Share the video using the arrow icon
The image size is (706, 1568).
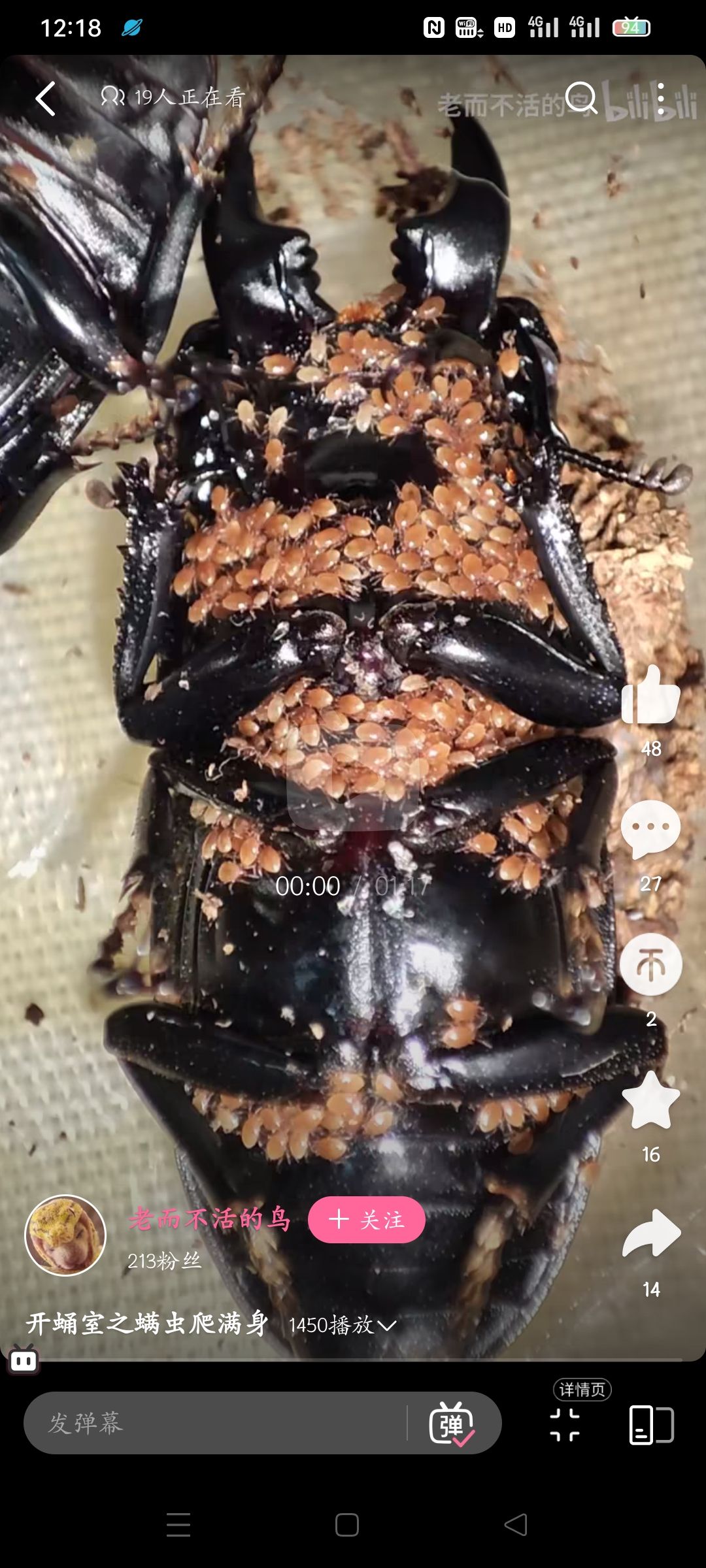pyautogui.click(x=651, y=1235)
